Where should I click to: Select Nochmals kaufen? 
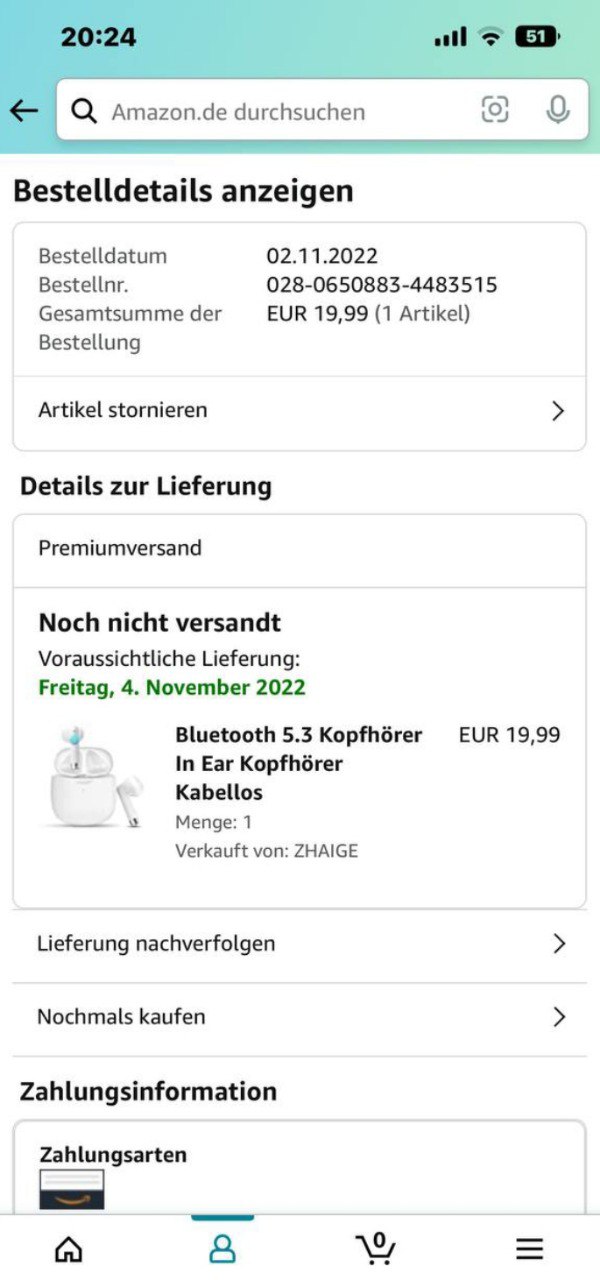[299, 1017]
